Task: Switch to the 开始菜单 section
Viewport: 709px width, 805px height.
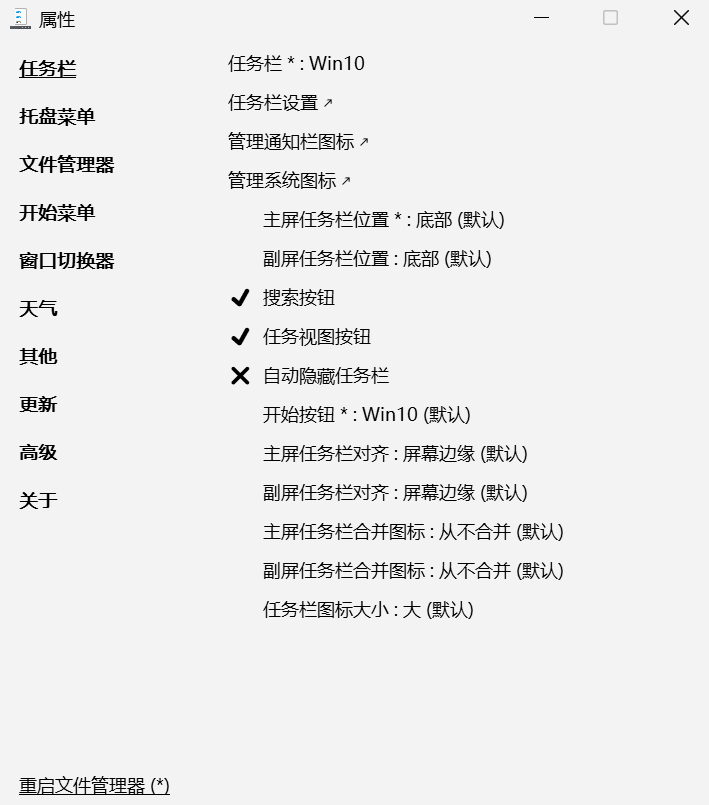Action: pyautogui.click(x=57, y=213)
